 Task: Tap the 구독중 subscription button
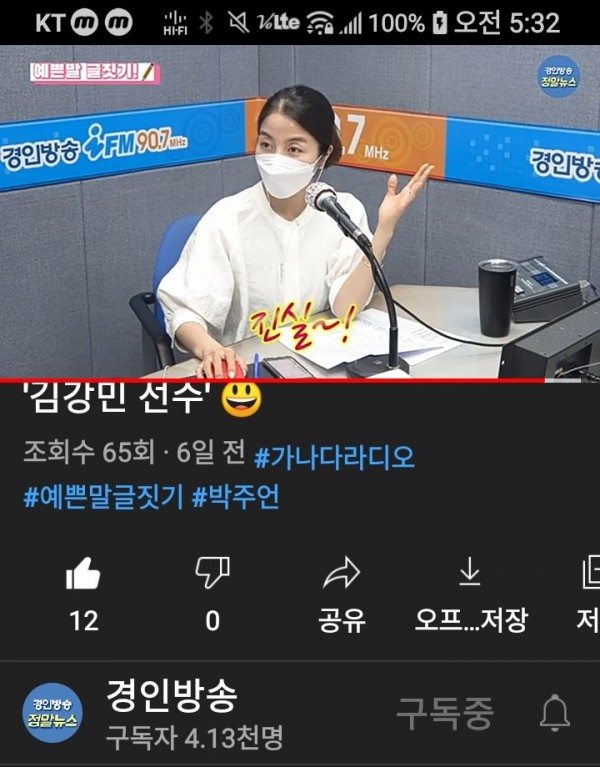click(445, 713)
